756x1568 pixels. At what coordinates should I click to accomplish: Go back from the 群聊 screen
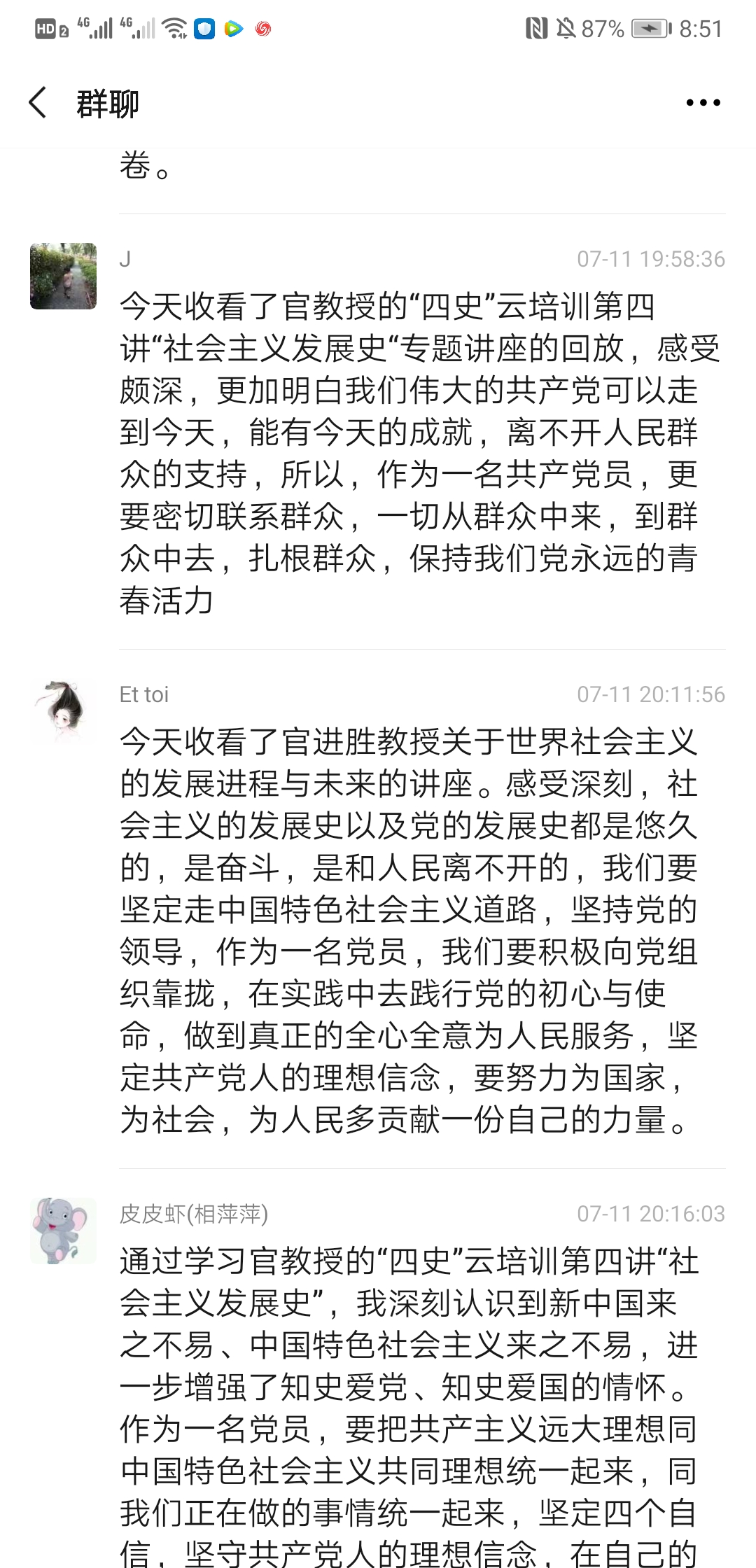tap(38, 103)
